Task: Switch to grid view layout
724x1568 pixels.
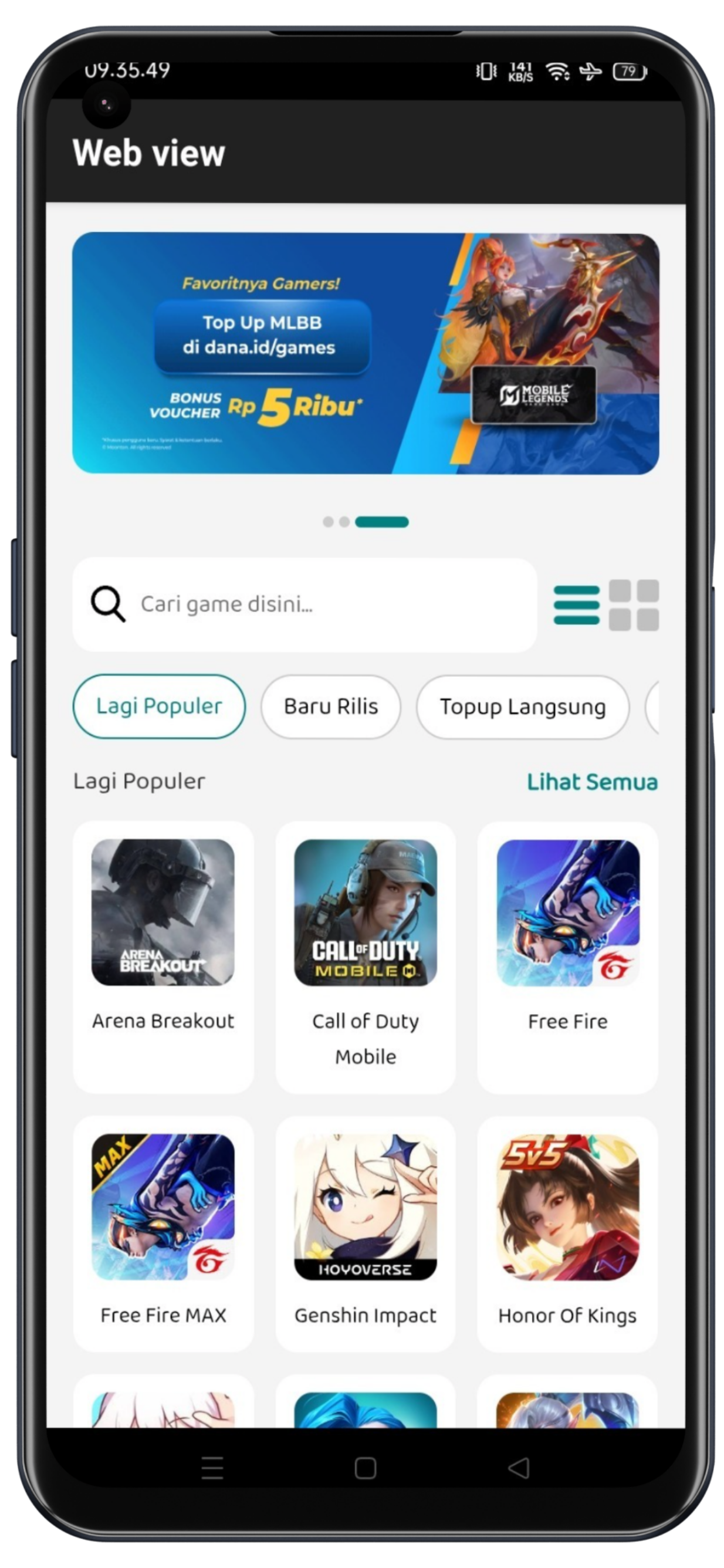Action: coord(633,604)
